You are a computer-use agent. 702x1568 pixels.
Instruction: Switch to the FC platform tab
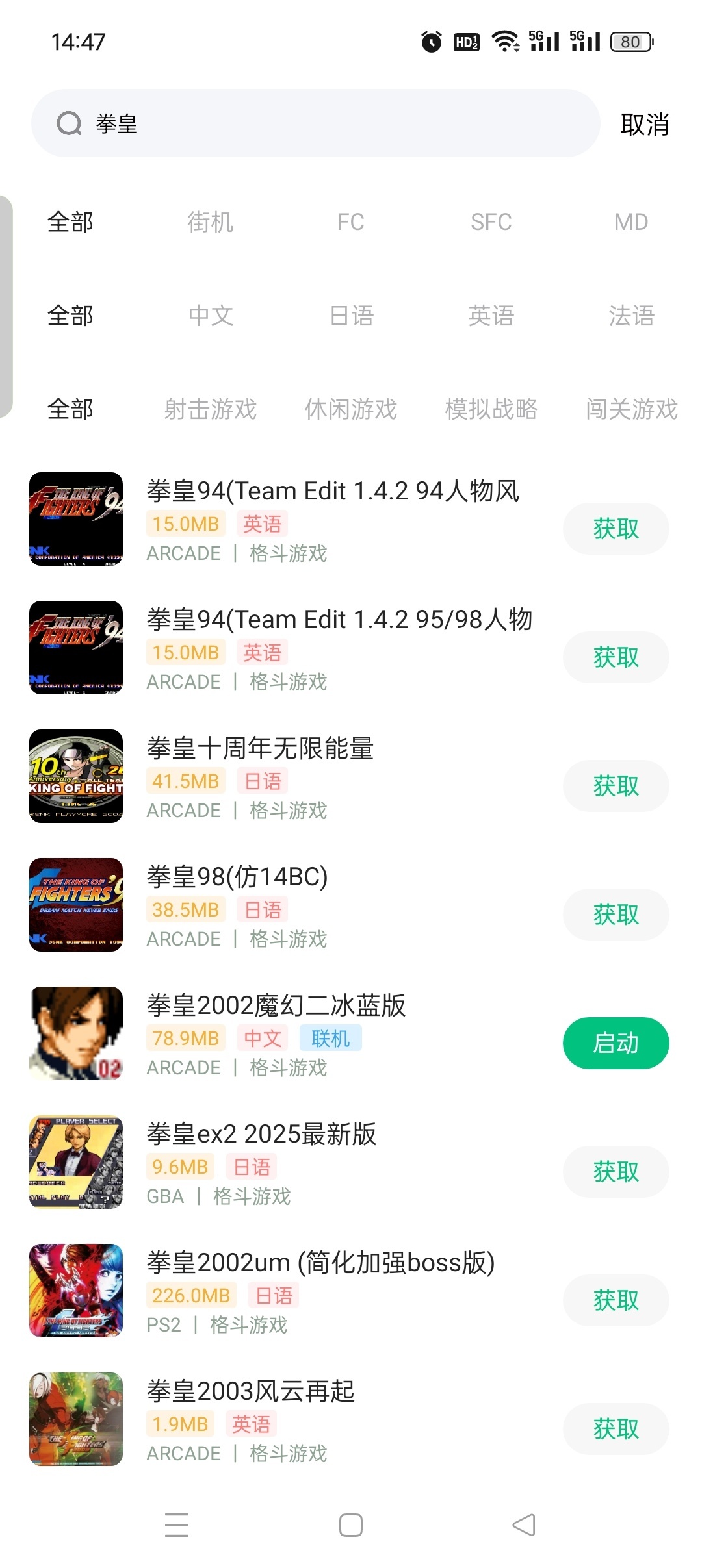(x=350, y=221)
